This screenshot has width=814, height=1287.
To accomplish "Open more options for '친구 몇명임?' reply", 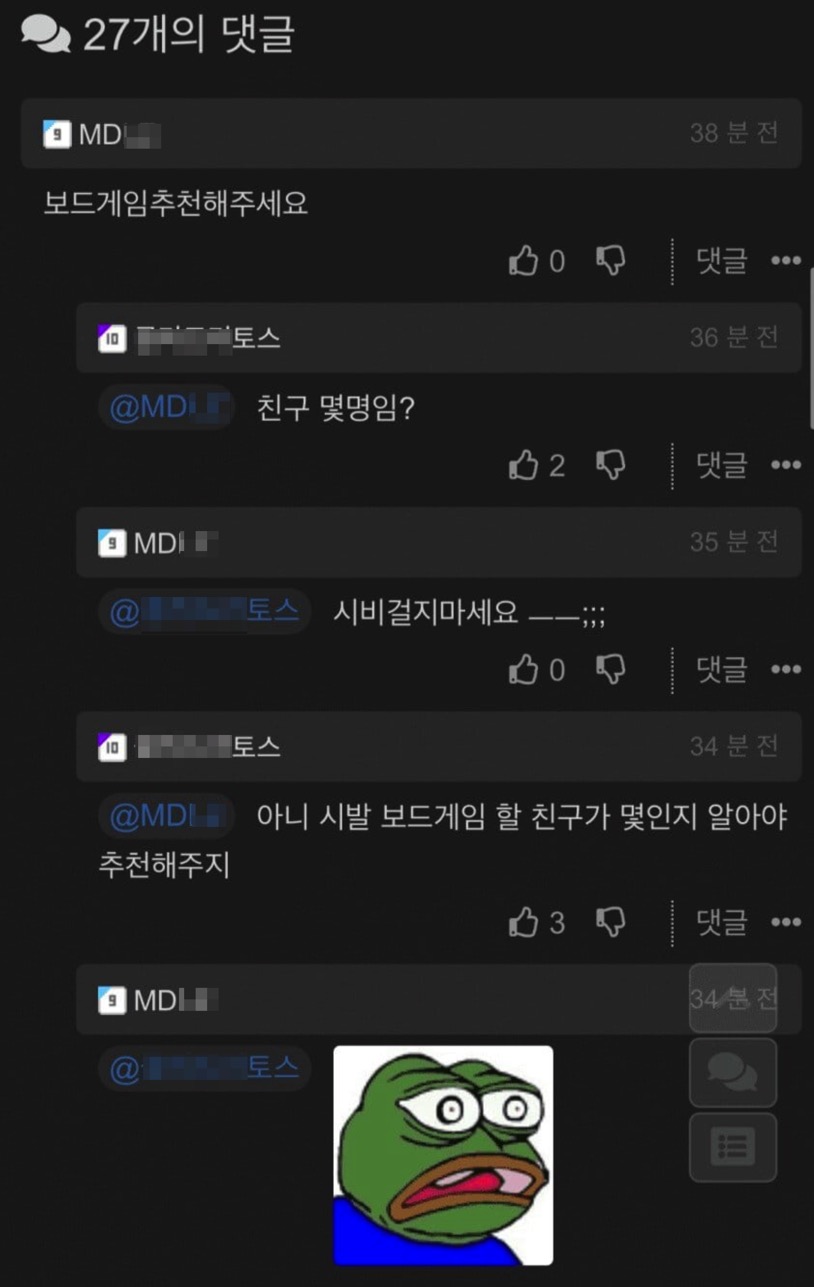I will tap(786, 465).
